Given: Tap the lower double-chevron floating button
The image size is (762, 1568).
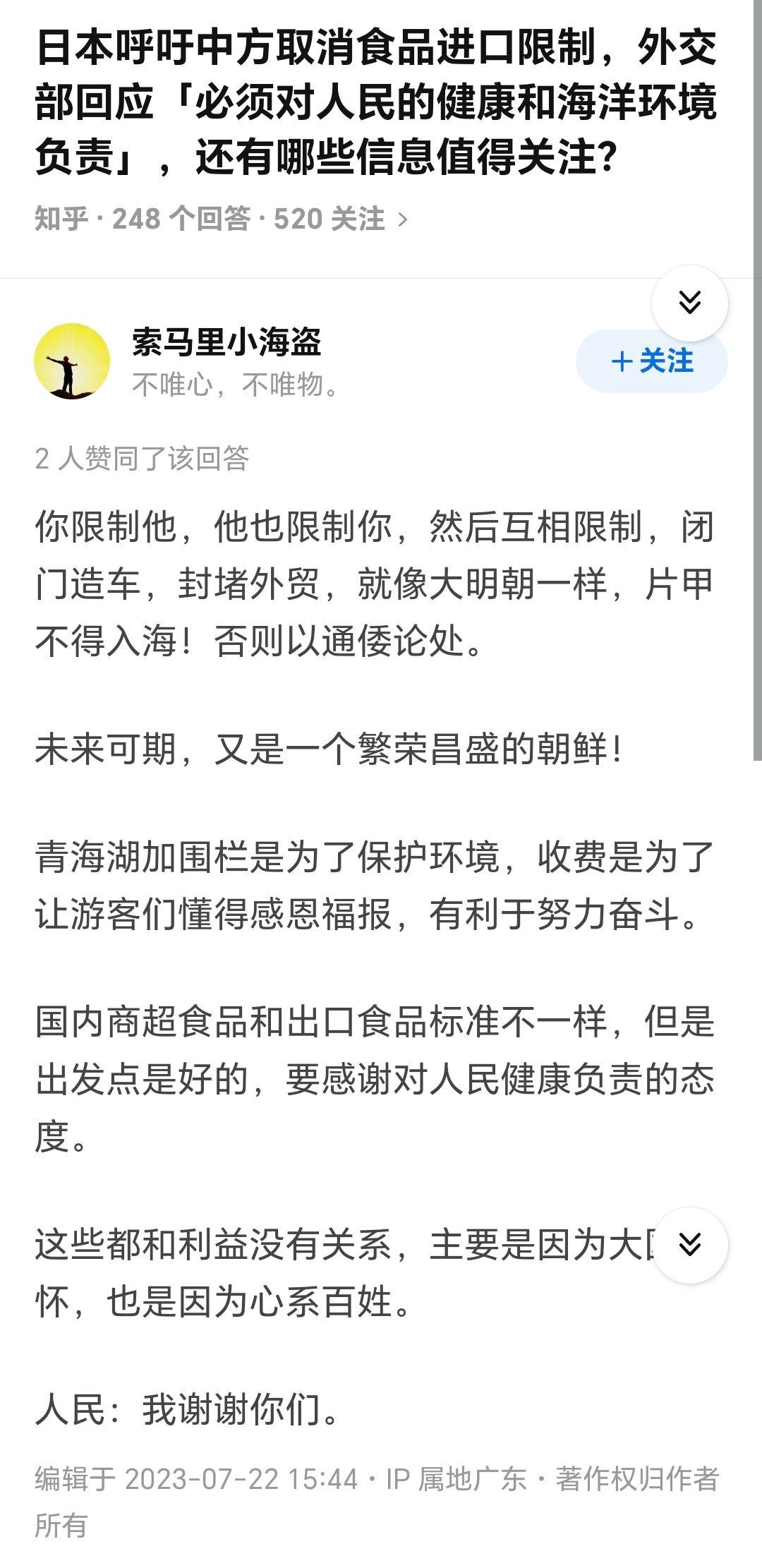Looking at the screenshot, I should pos(689,1244).
